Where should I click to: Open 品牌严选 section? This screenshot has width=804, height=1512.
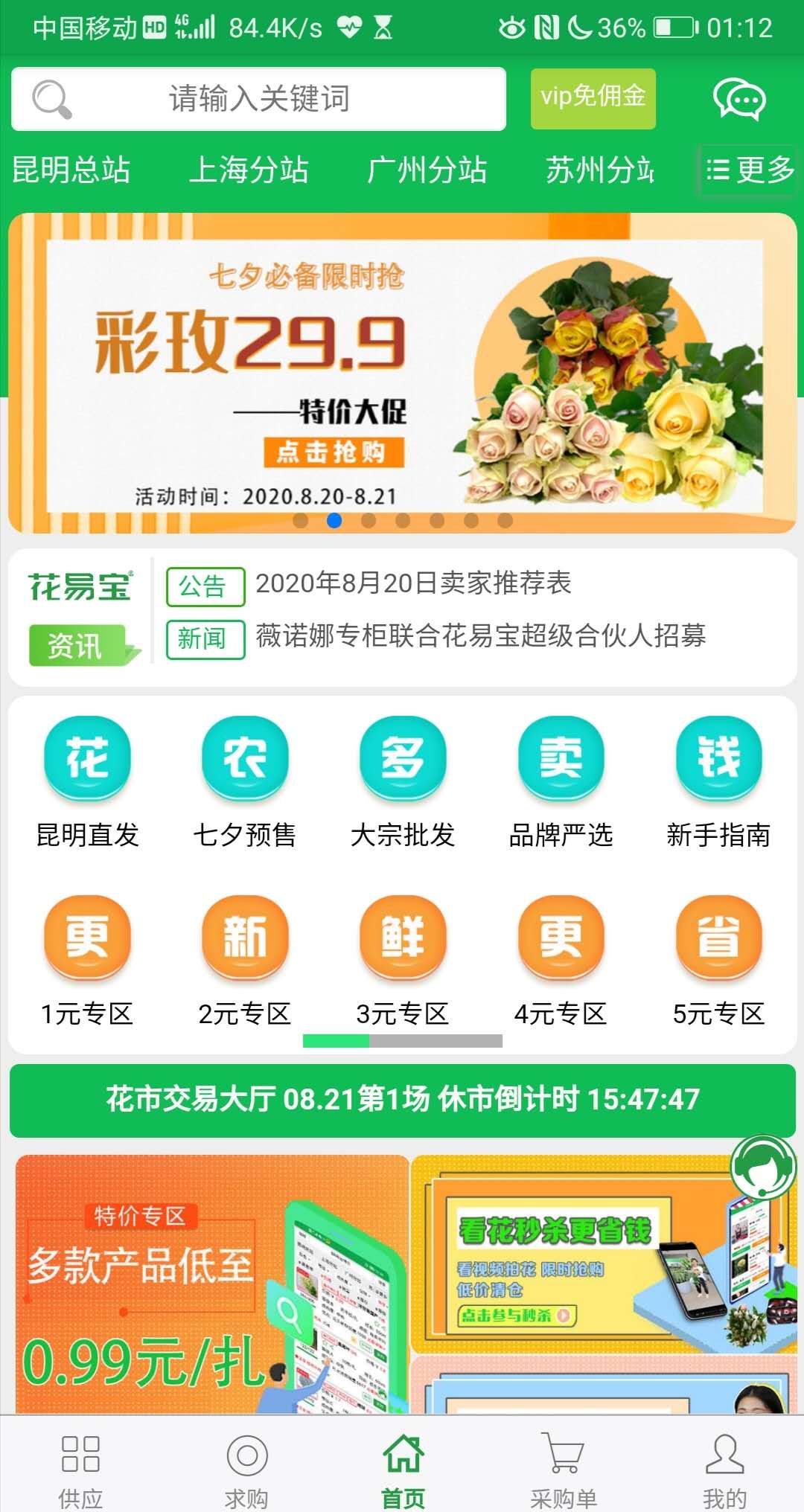[x=561, y=781]
